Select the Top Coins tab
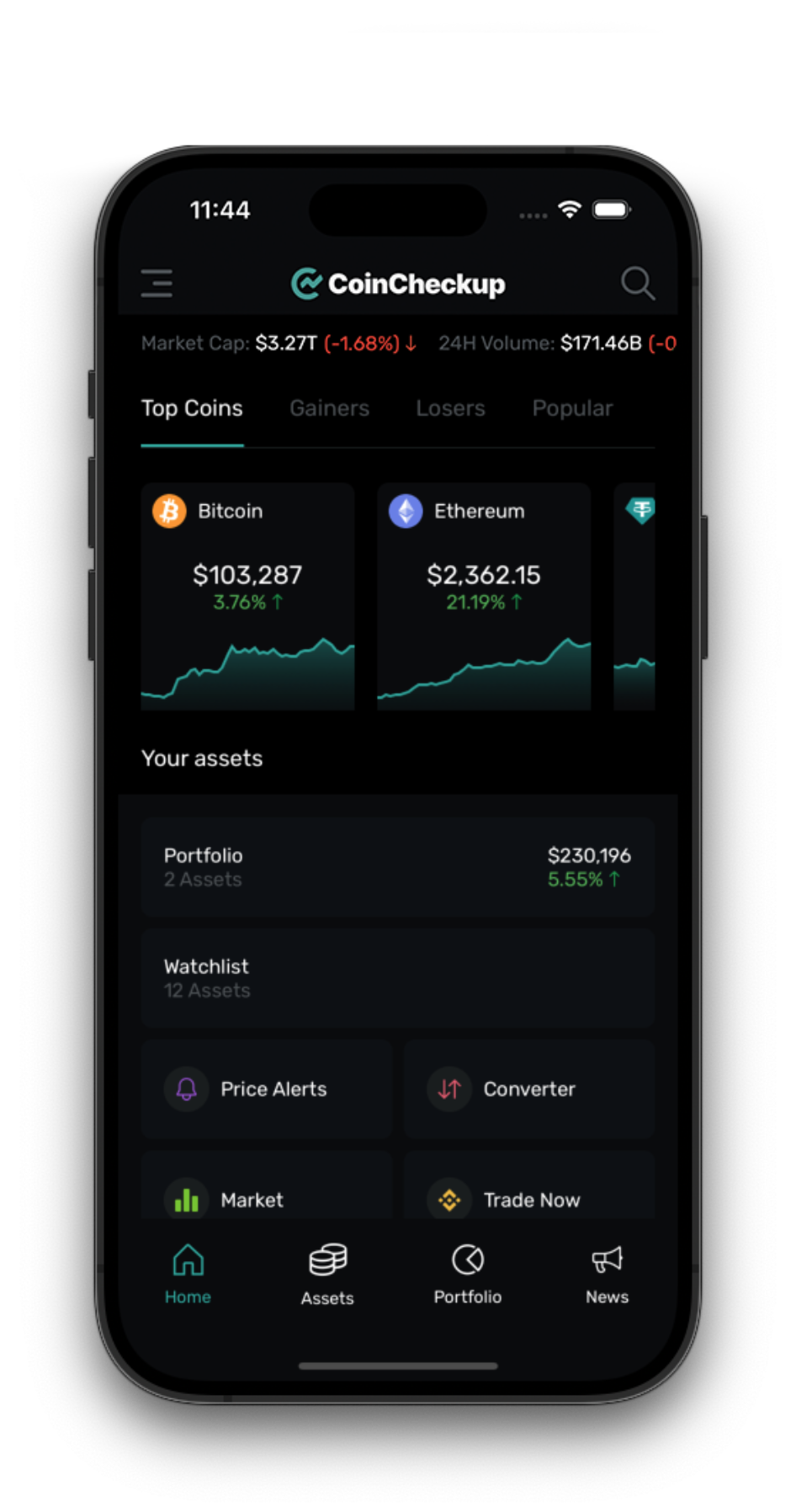Screen dimensions: 796x1512 [x=192, y=408]
